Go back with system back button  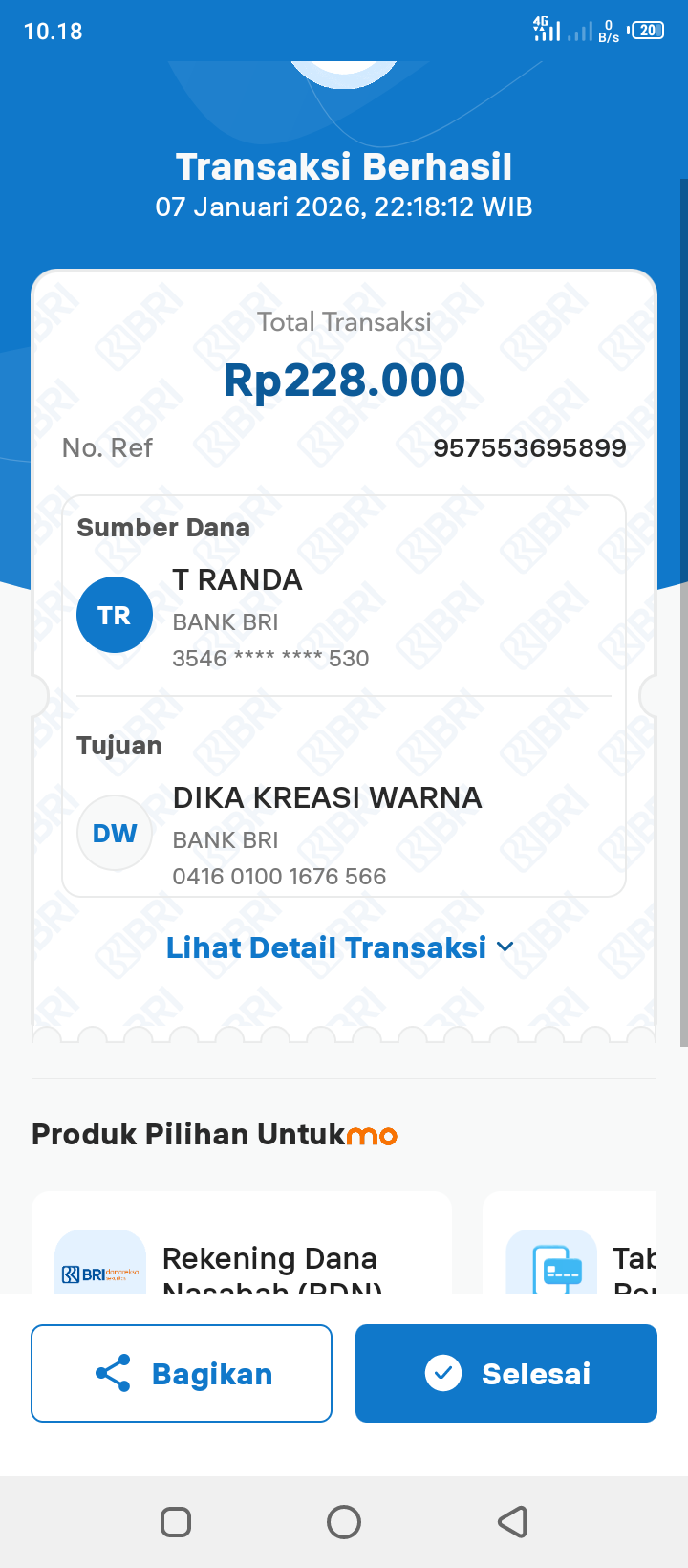512,1521
